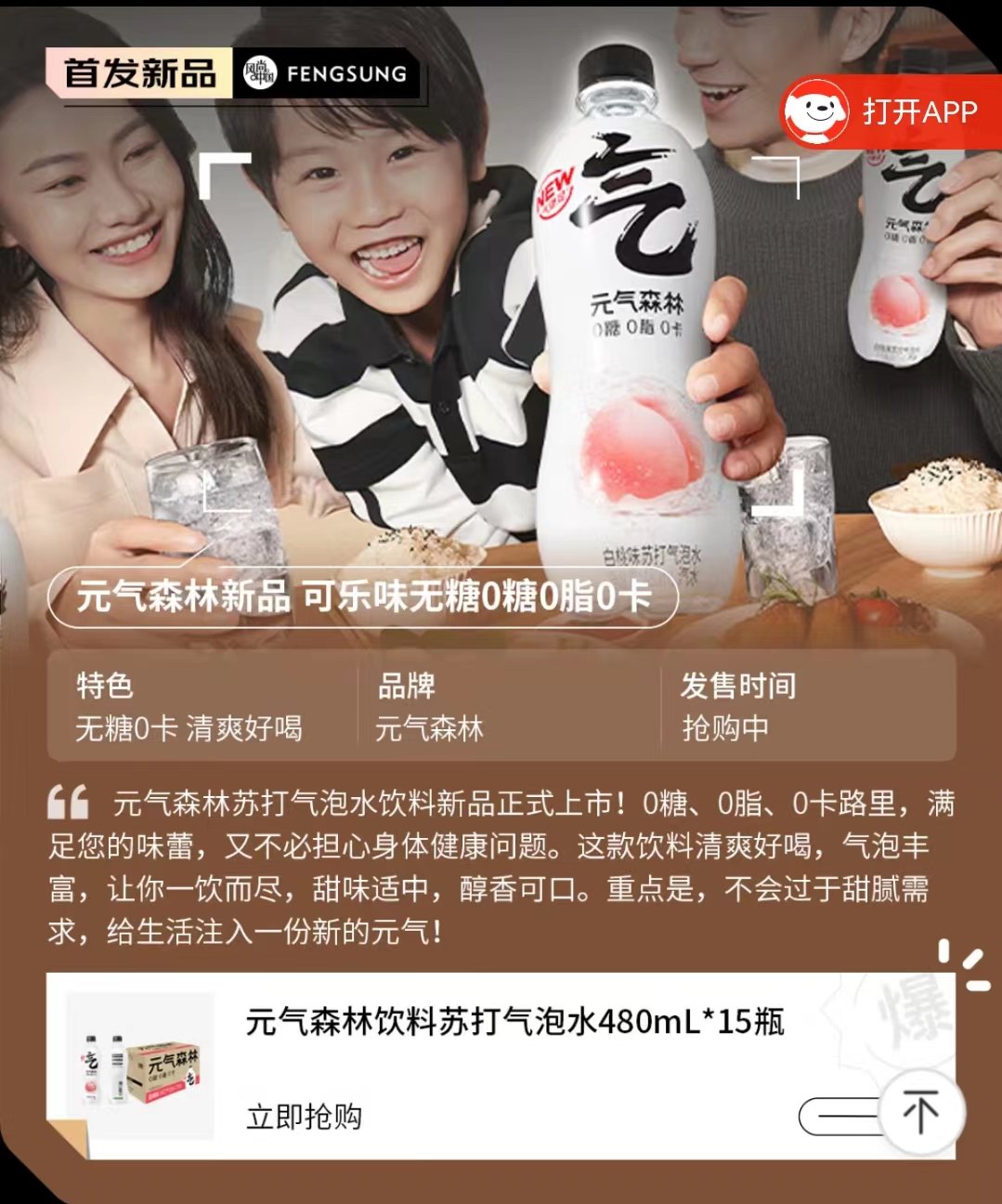This screenshot has width=1002, height=1204.
Task: Tap 立即抢购 to buy now
Action: tap(305, 1117)
